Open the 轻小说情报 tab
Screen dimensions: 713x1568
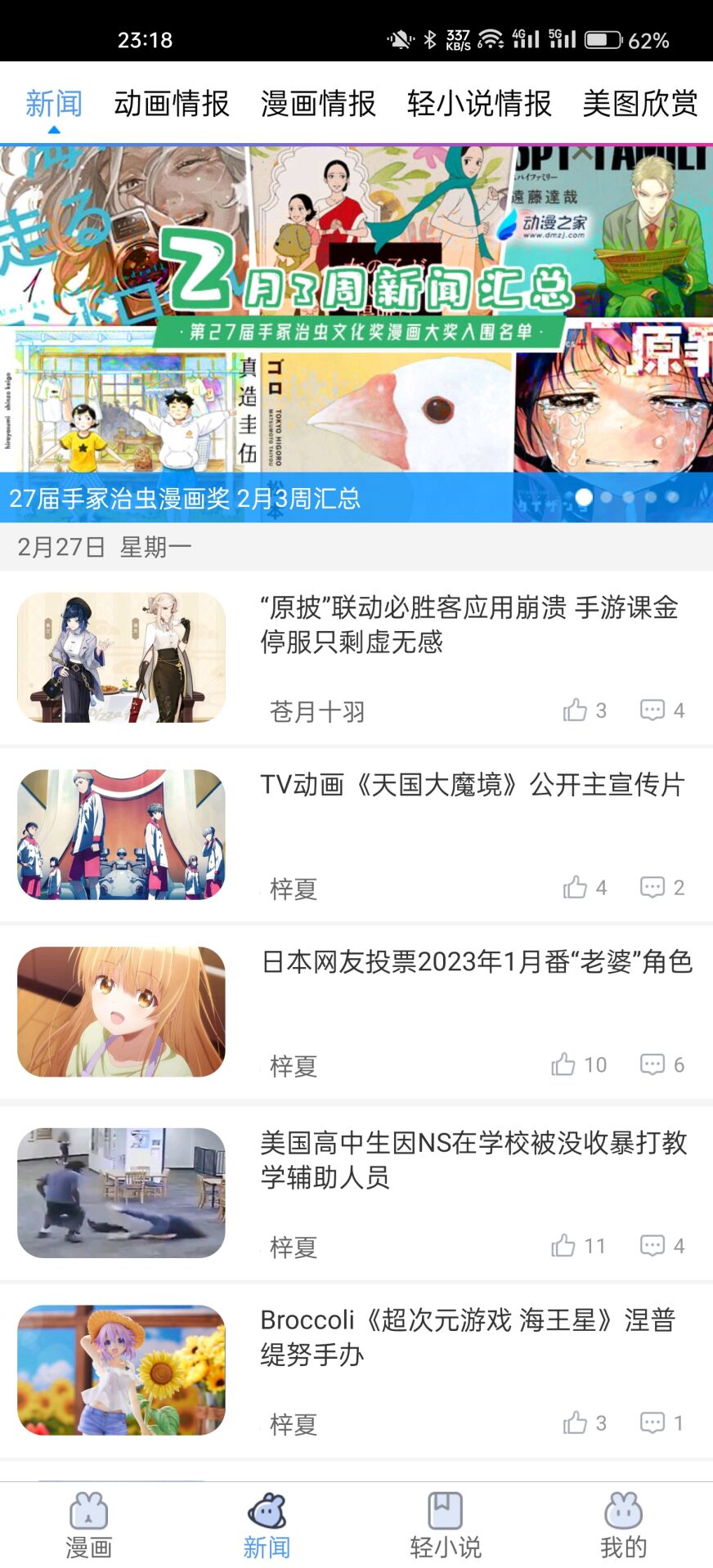click(x=479, y=104)
